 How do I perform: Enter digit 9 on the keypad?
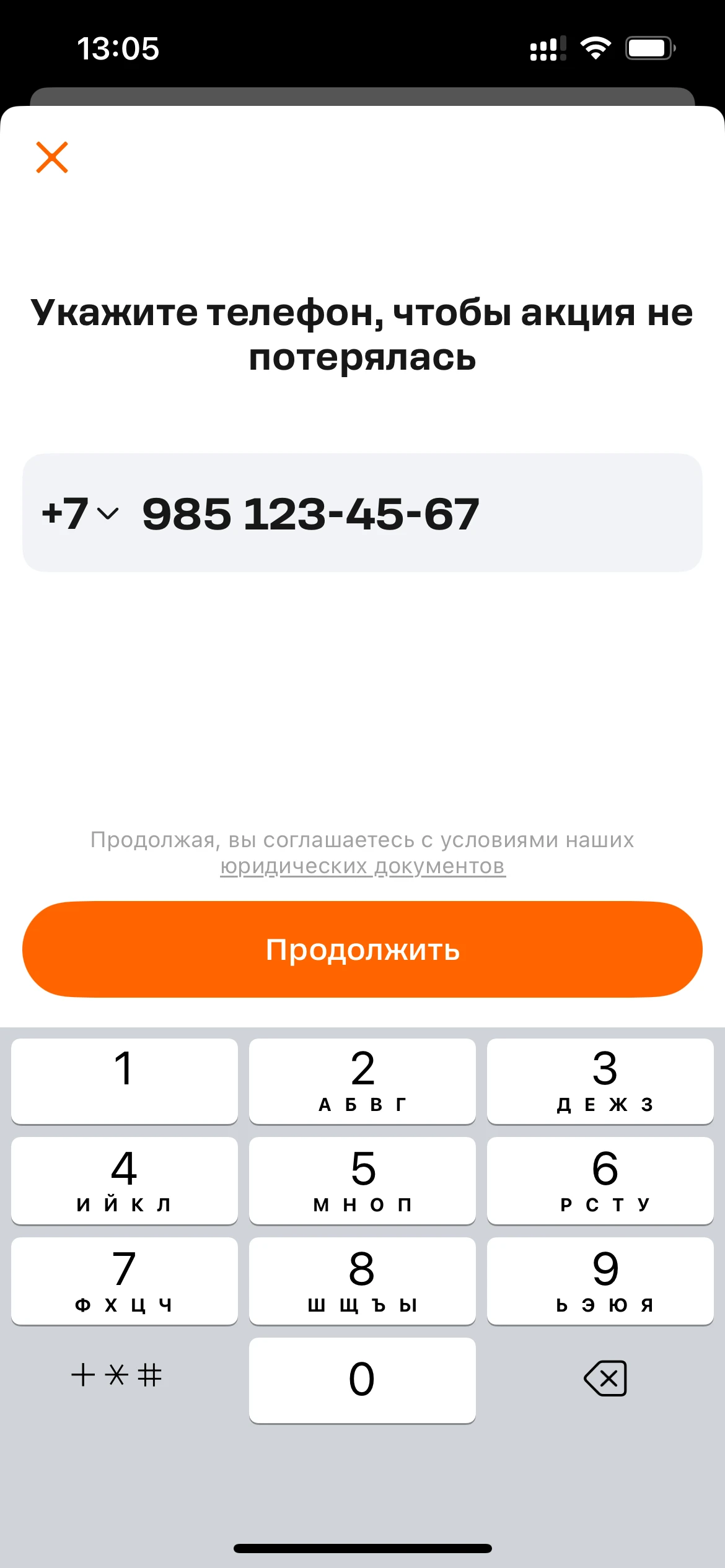pyautogui.click(x=600, y=1281)
